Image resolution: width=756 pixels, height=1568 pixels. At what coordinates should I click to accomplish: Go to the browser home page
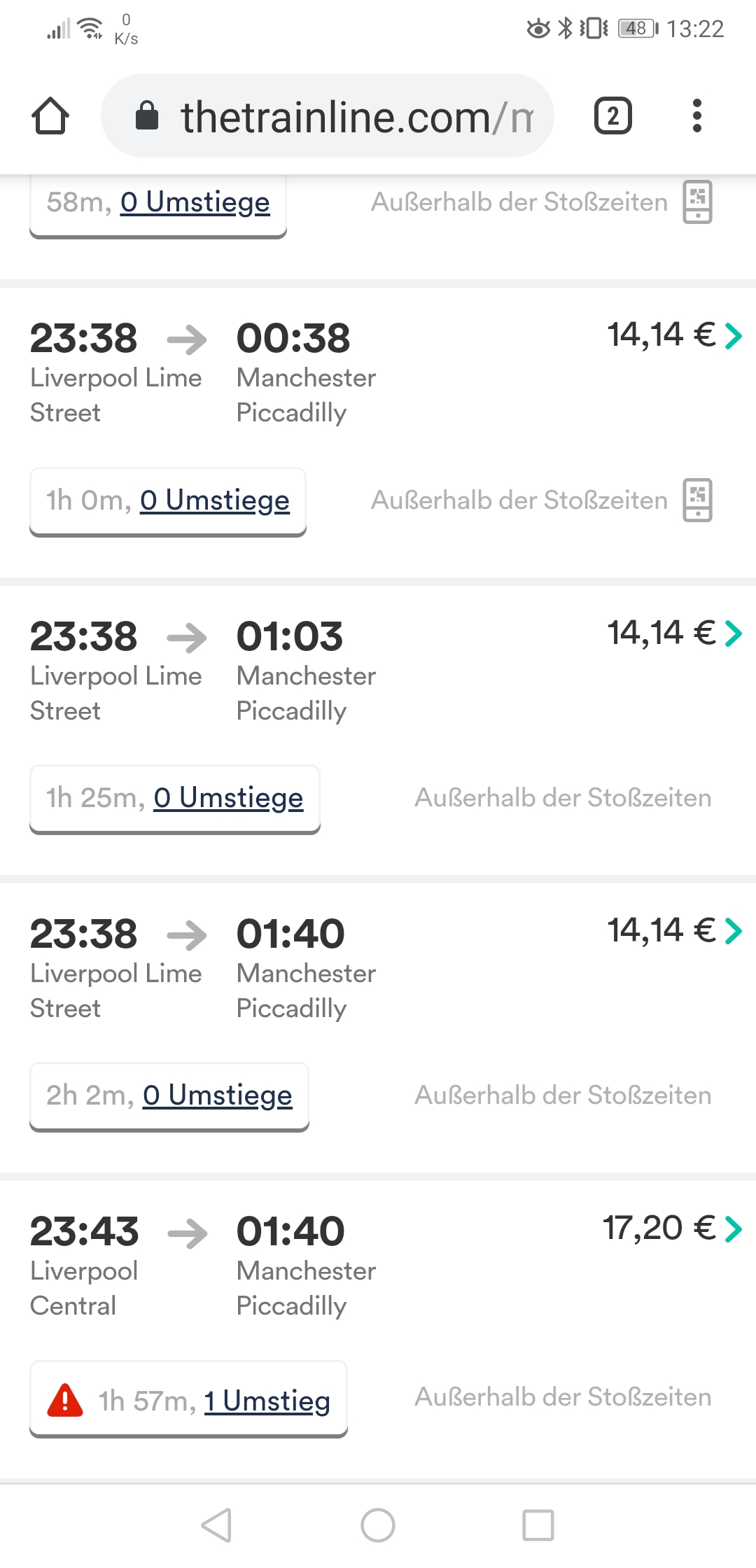[50, 116]
